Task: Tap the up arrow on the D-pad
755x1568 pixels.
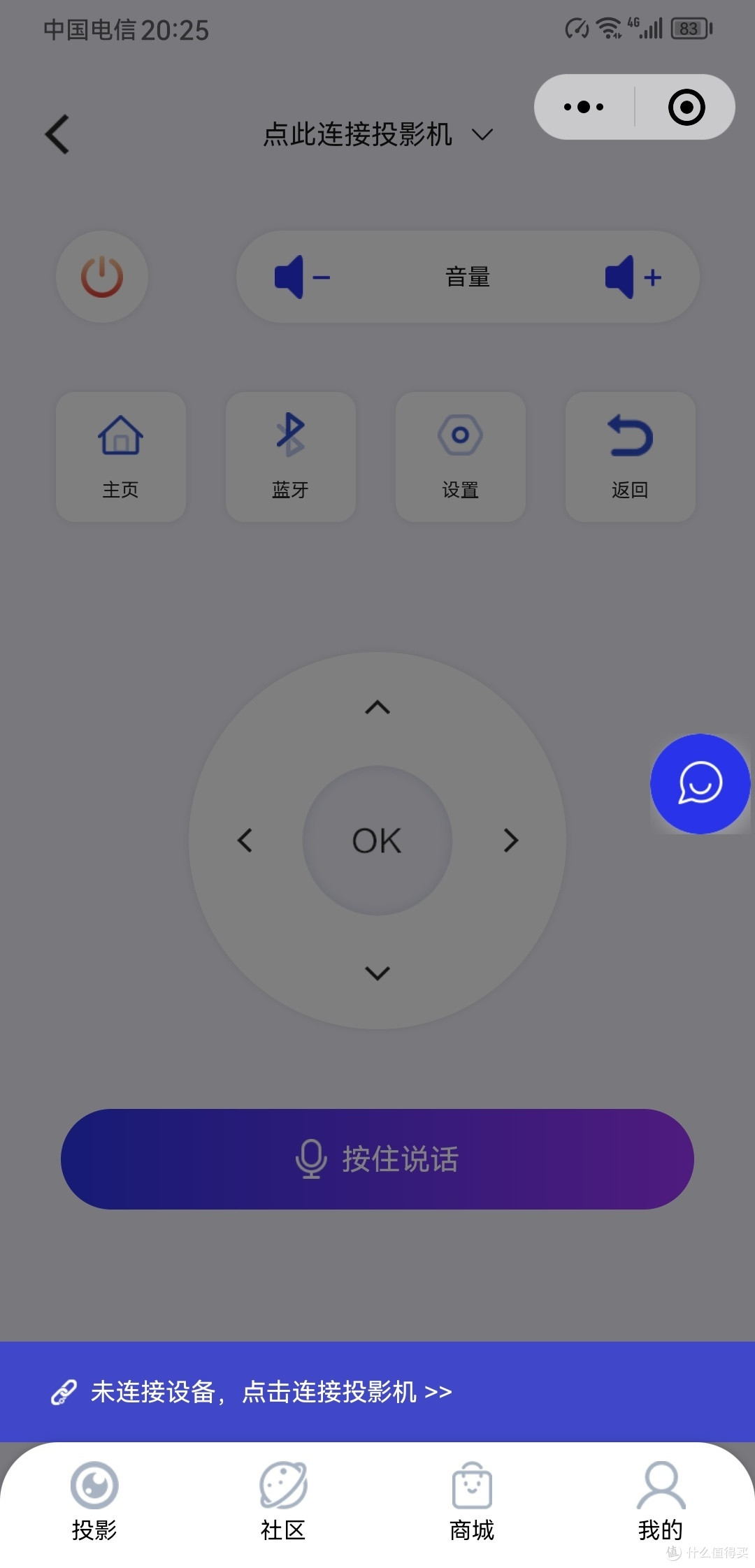Action: point(377,707)
